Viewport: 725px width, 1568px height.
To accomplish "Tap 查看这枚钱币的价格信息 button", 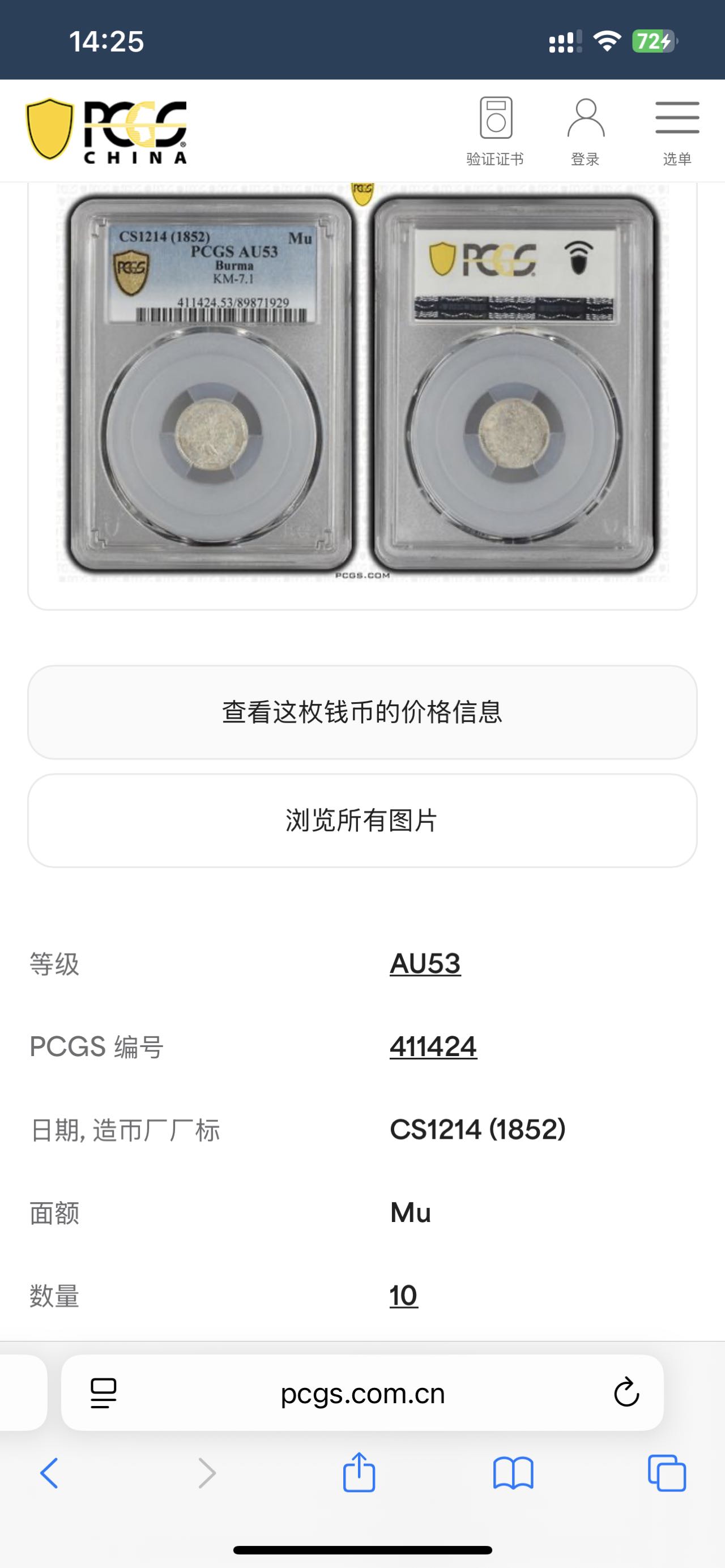I will (x=362, y=712).
